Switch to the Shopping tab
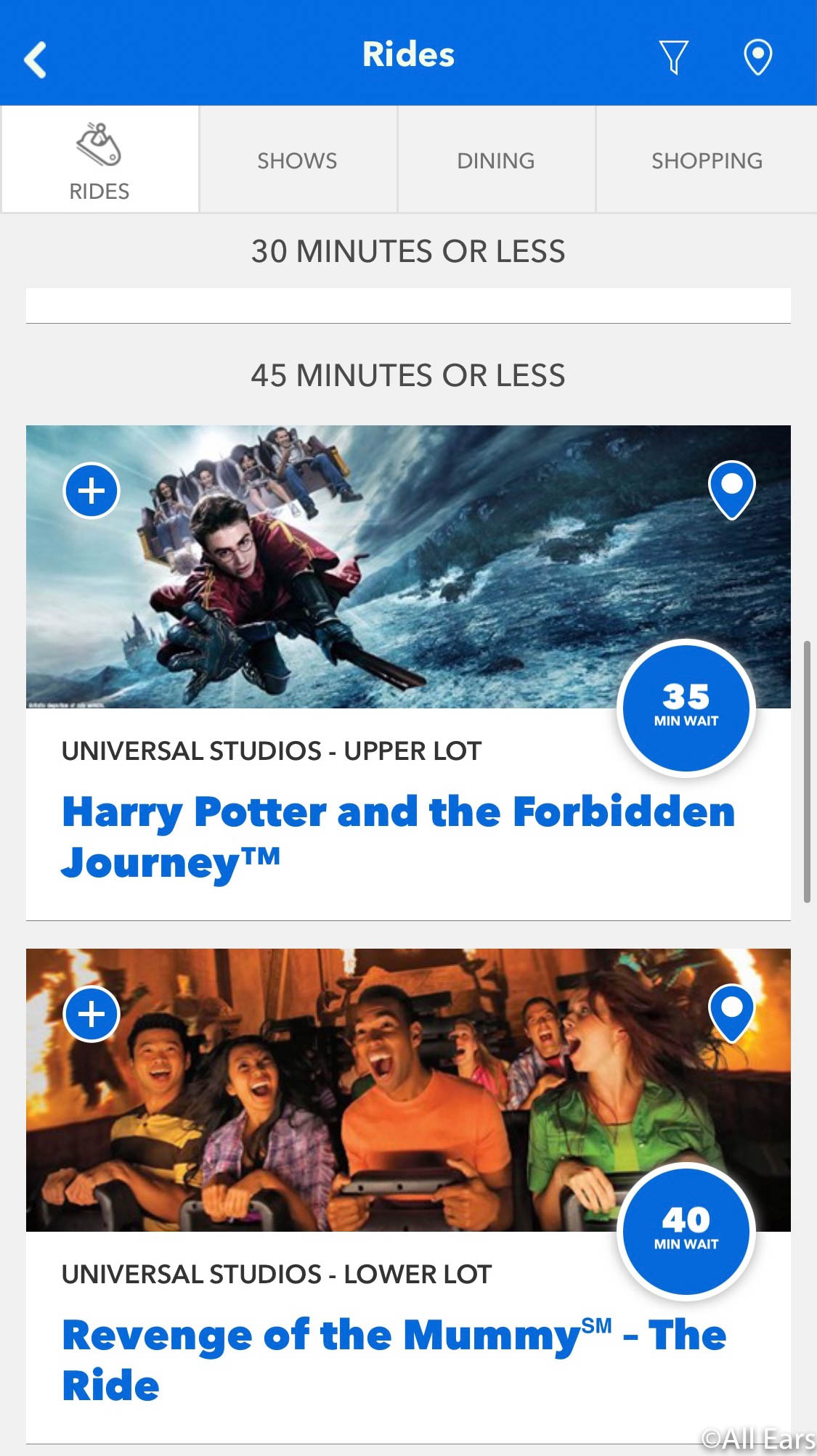The height and width of the screenshot is (1456, 817). tap(707, 160)
